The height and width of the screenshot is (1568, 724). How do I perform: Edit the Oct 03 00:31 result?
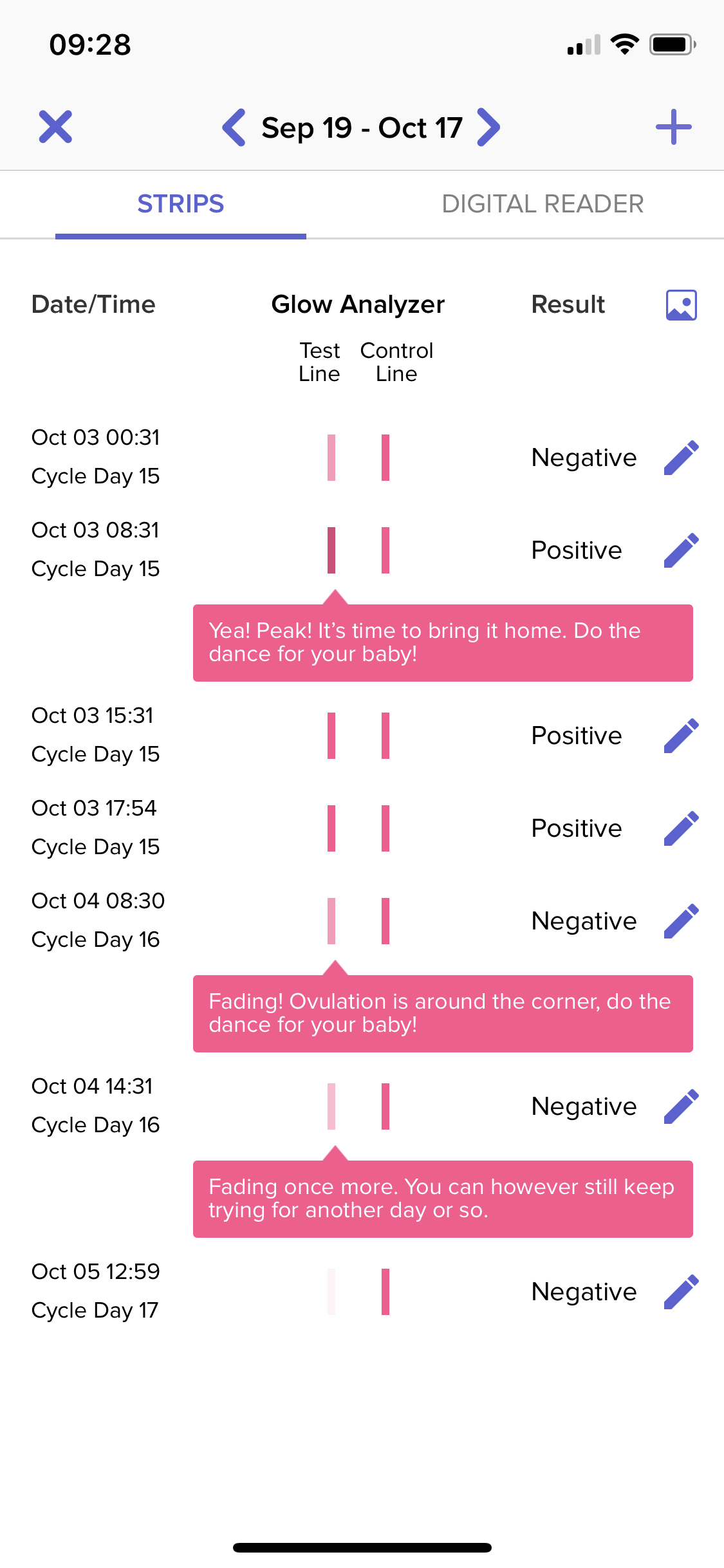pyautogui.click(x=681, y=458)
